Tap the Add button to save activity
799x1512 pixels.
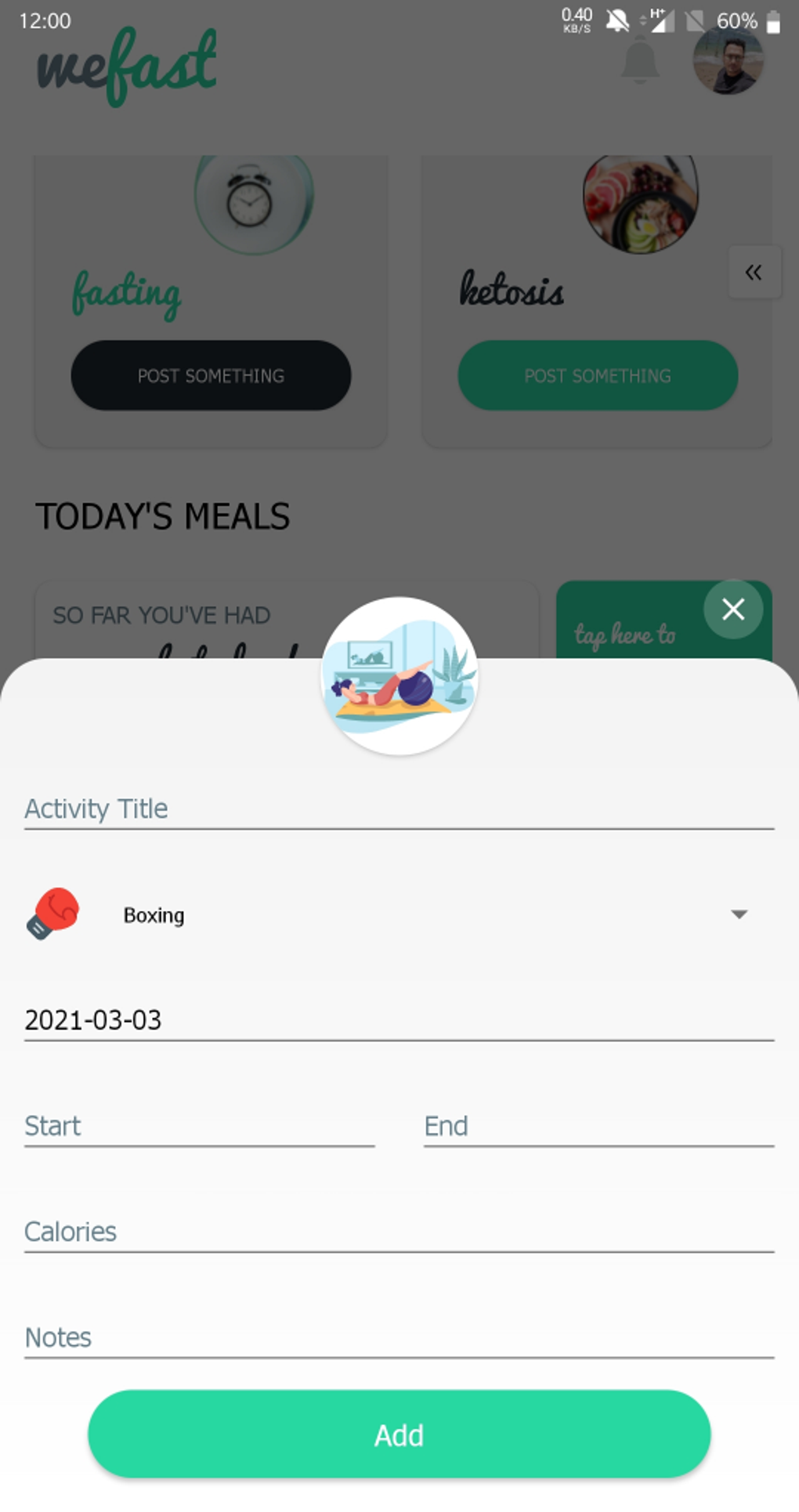tap(399, 1434)
